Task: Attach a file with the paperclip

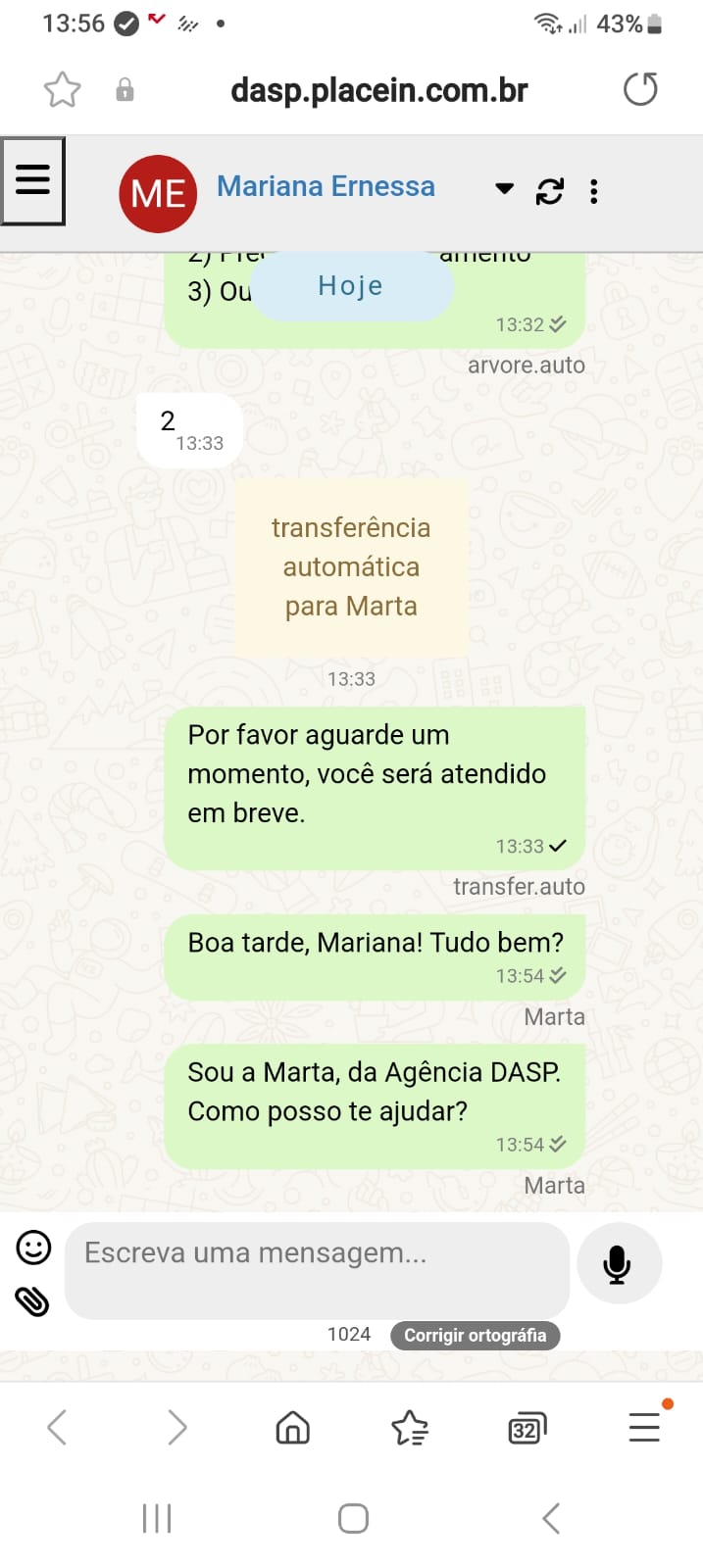Action: tap(32, 1300)
